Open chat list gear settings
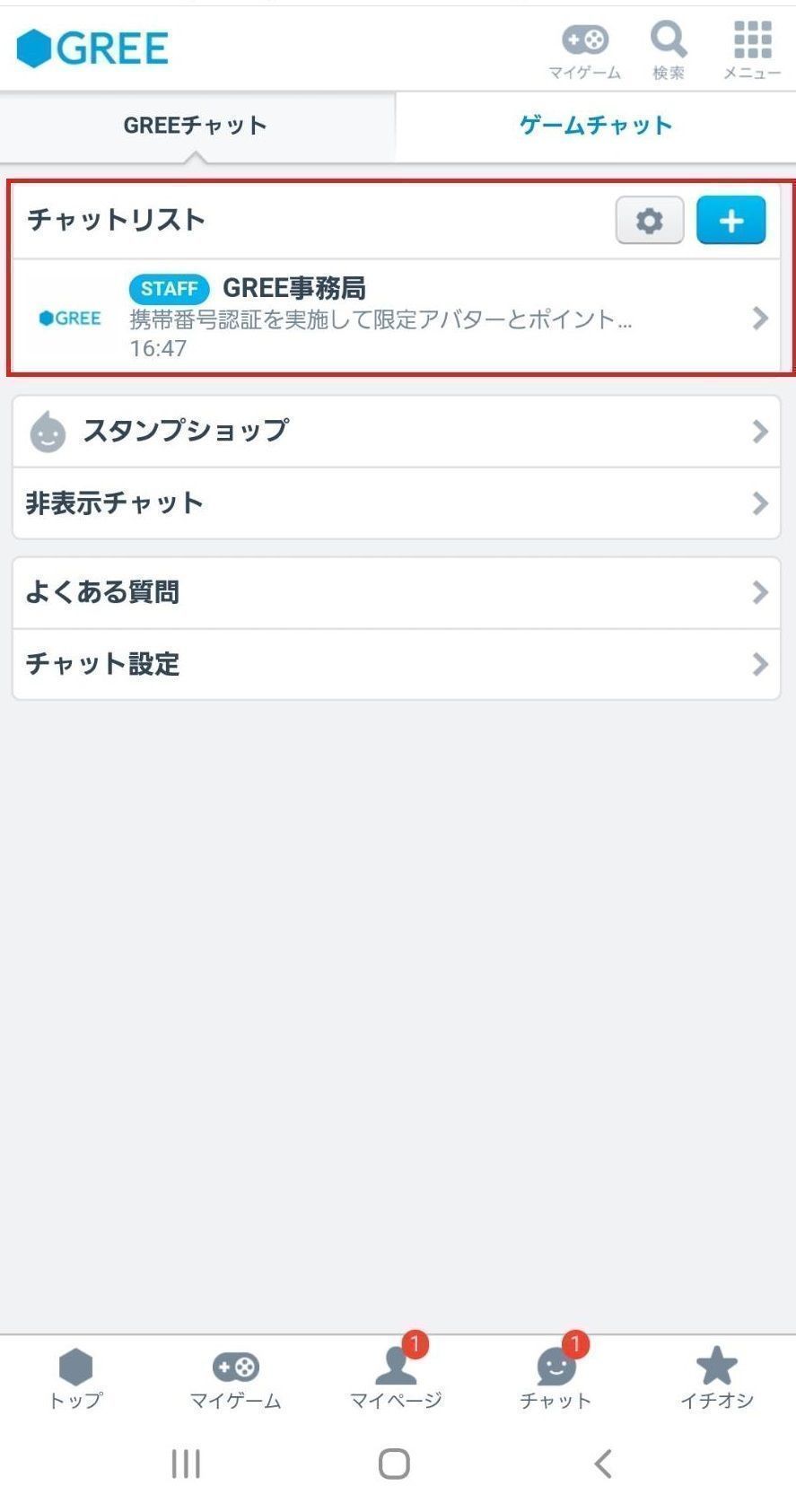Image resolution: width=796 pixels, height=1512 pixels. coord(649,220)
